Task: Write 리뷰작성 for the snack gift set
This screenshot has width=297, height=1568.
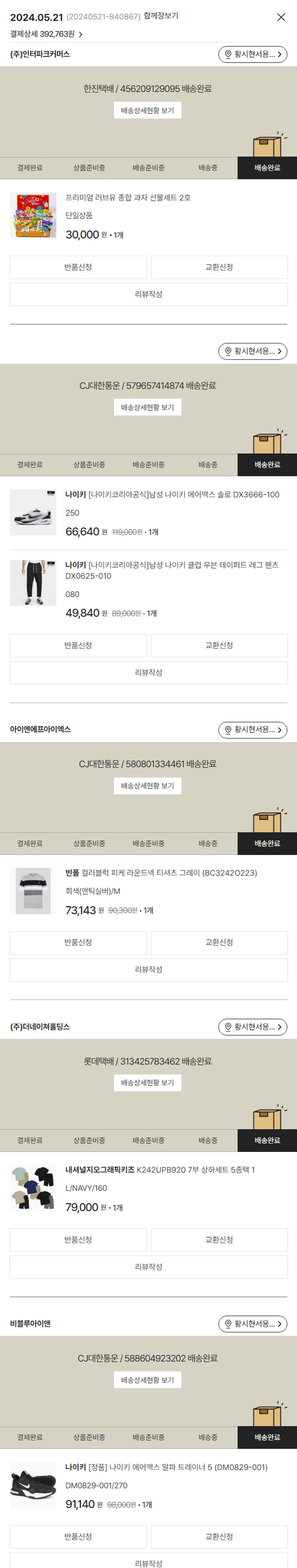Action: [148, 294]
